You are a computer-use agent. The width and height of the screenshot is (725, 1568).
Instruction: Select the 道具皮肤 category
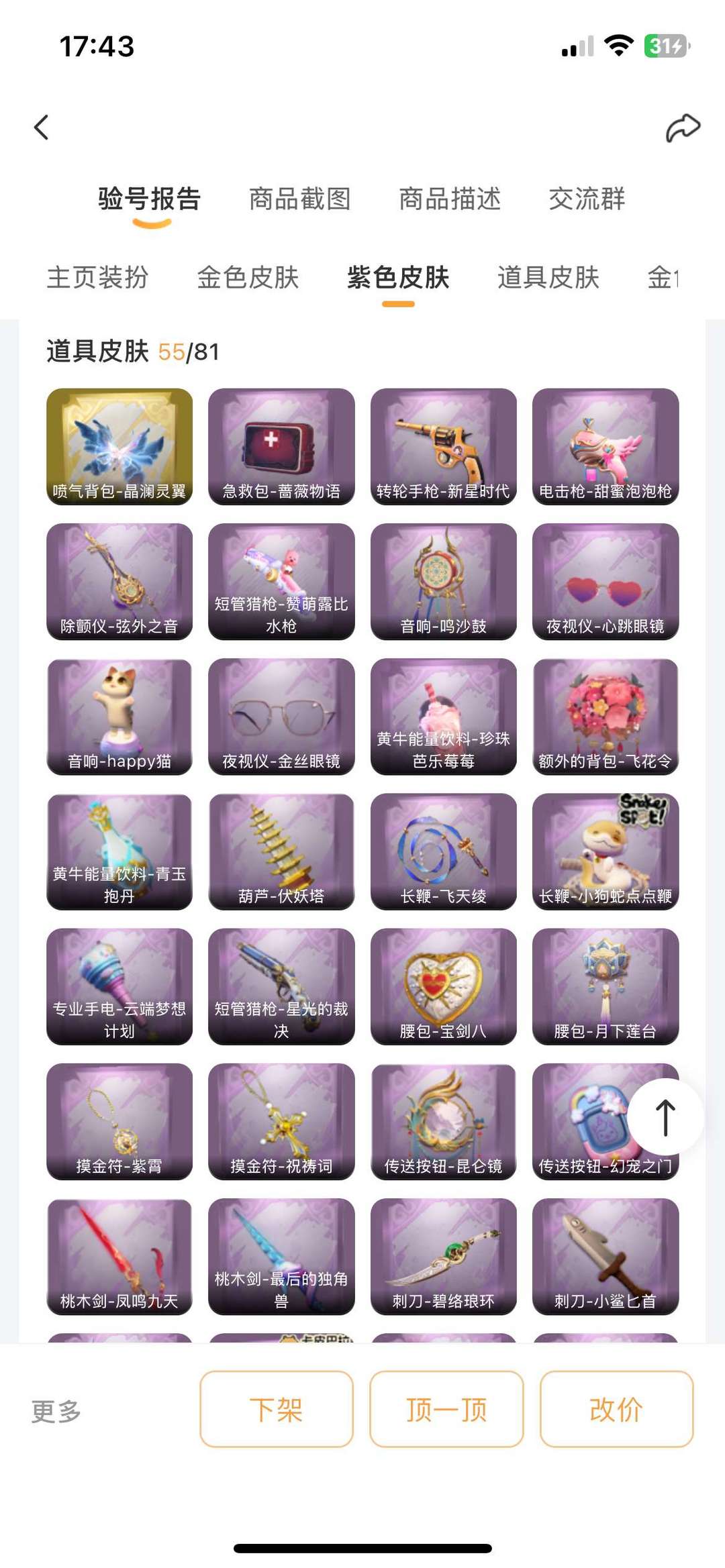[x=548, y=277]
